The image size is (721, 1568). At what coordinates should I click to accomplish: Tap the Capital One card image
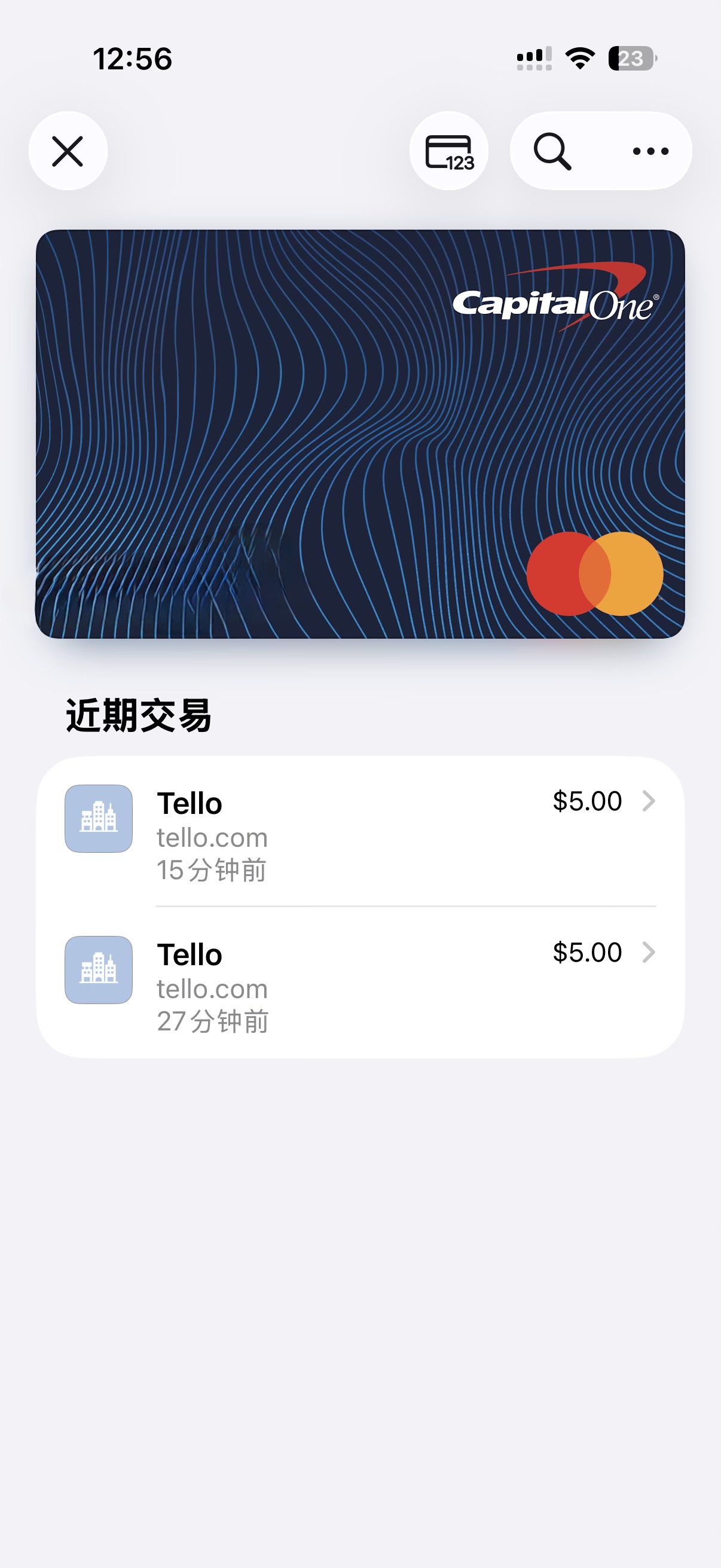pos(360,434)
